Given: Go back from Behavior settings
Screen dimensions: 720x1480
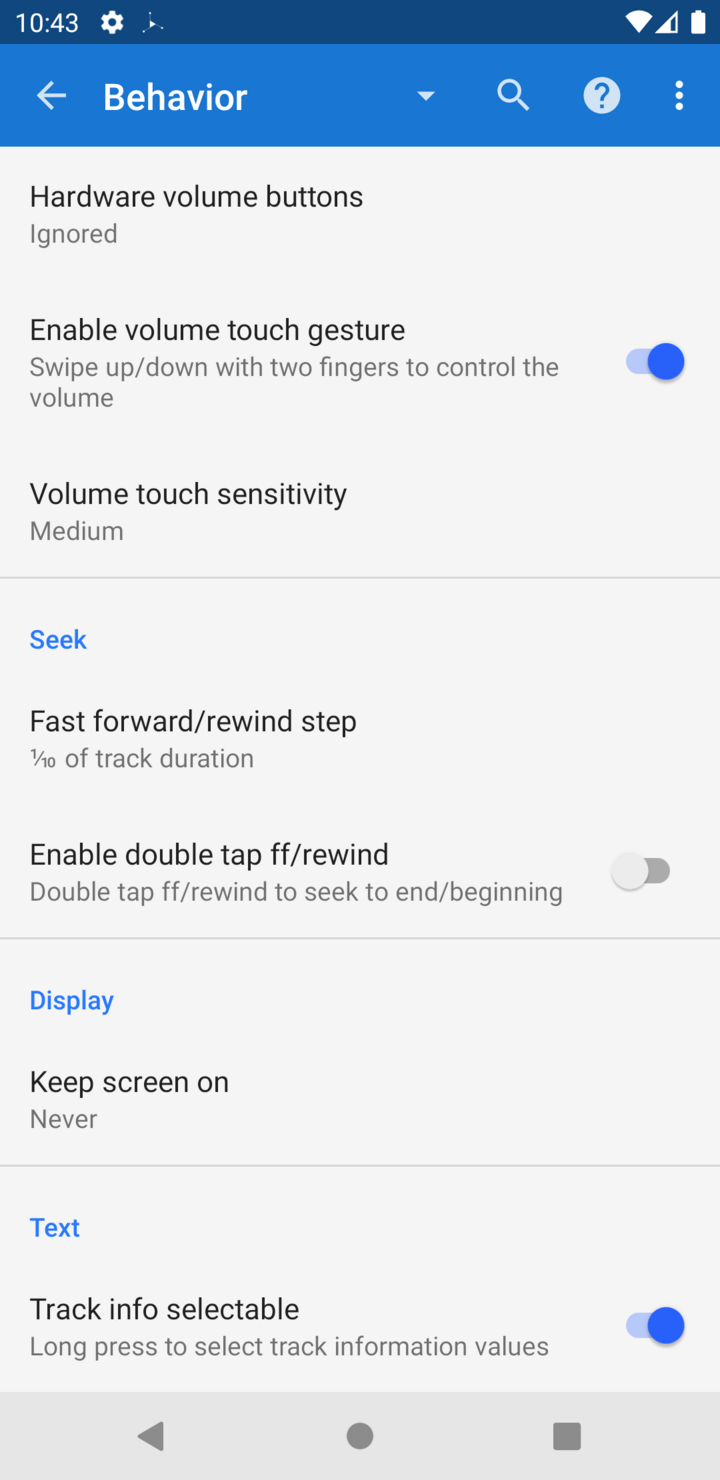Looking at the screenshot, I should coord(51,96).
